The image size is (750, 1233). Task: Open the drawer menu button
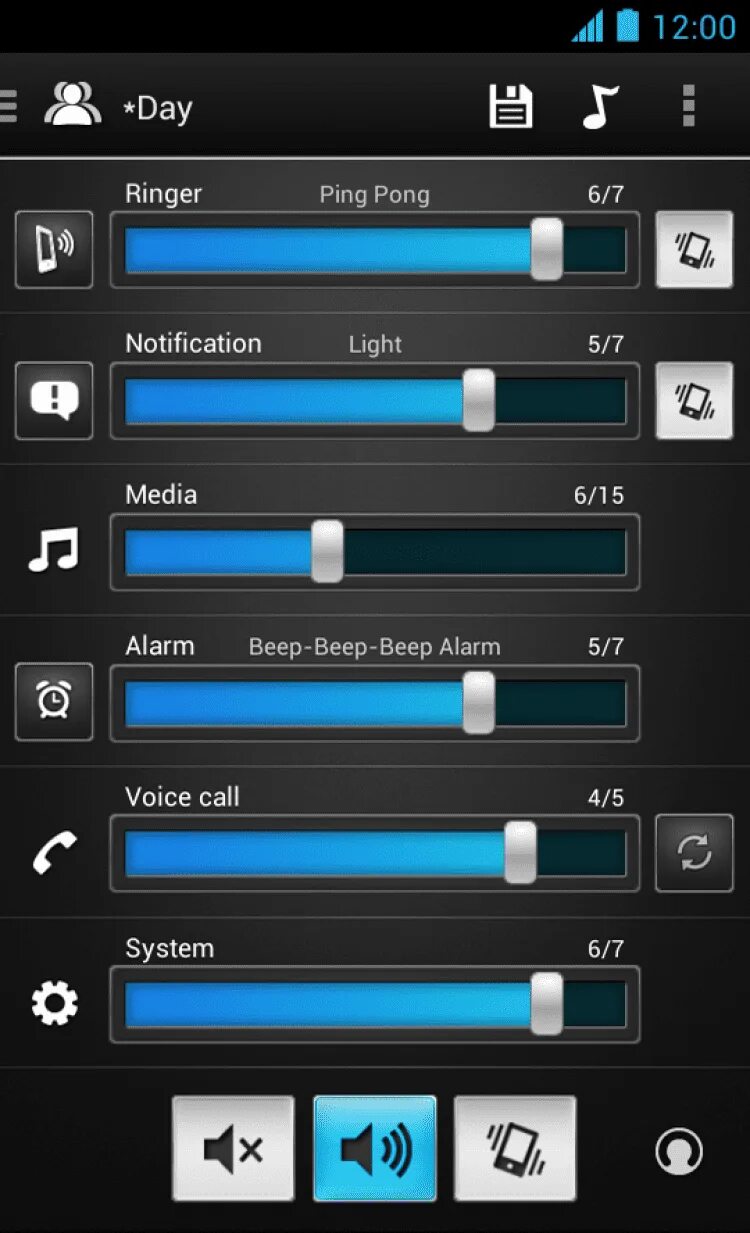[x=8, y=105]
